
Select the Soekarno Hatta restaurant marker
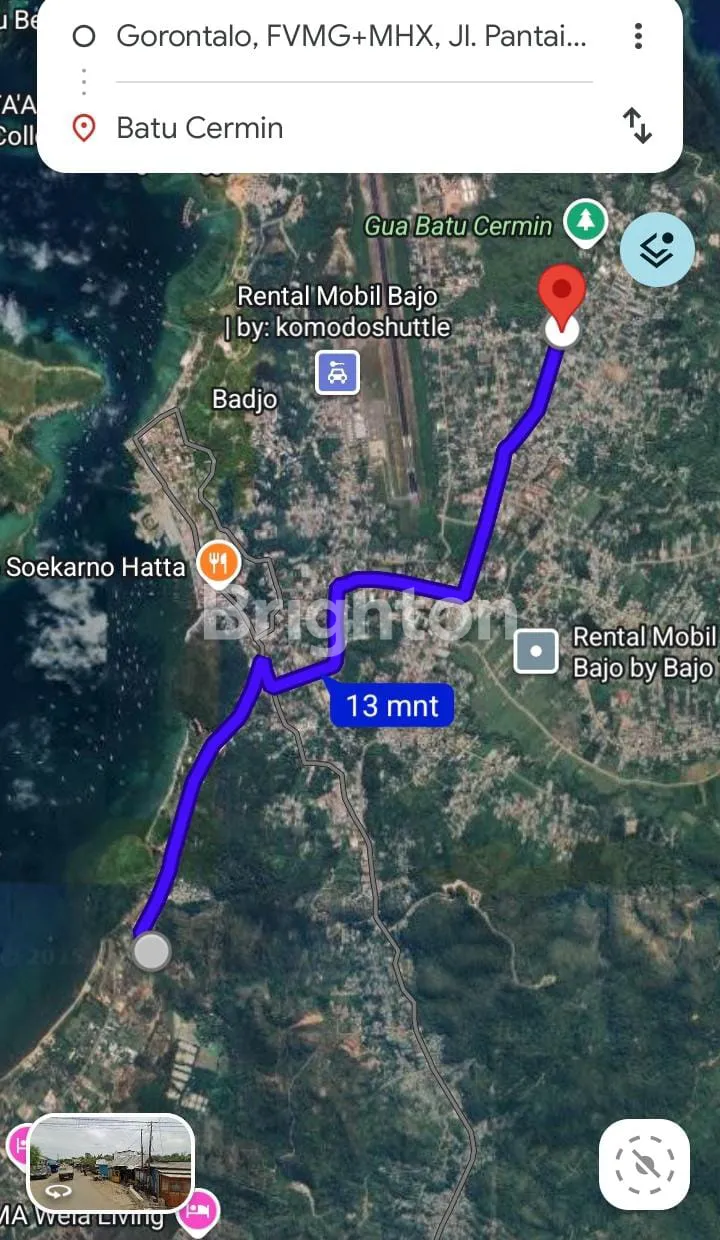pos(217,565)
